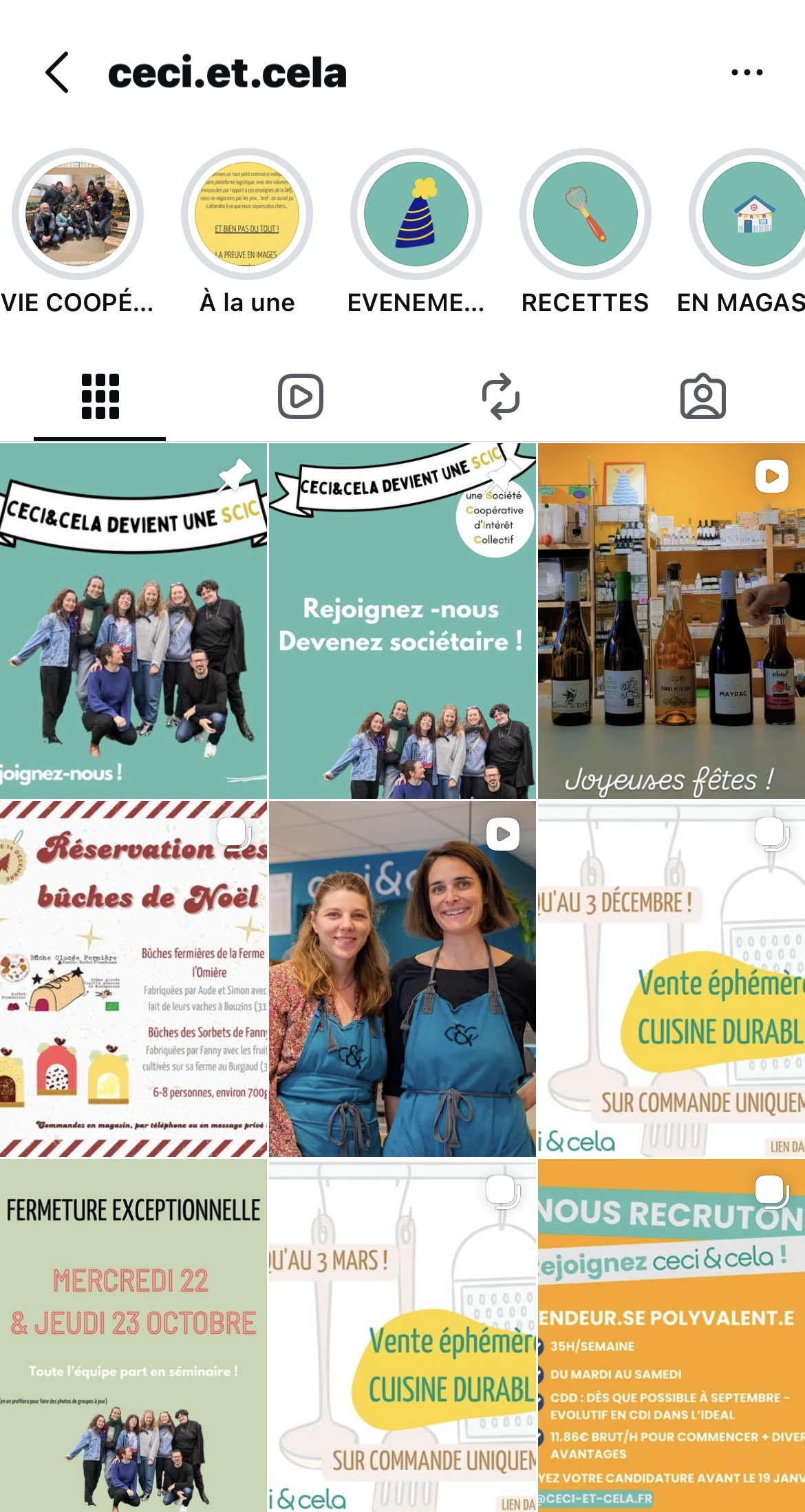This screenshot has width=805, height=1512.
Task: View the EVENEME... story highlight
Action: (x=416, y=215)
